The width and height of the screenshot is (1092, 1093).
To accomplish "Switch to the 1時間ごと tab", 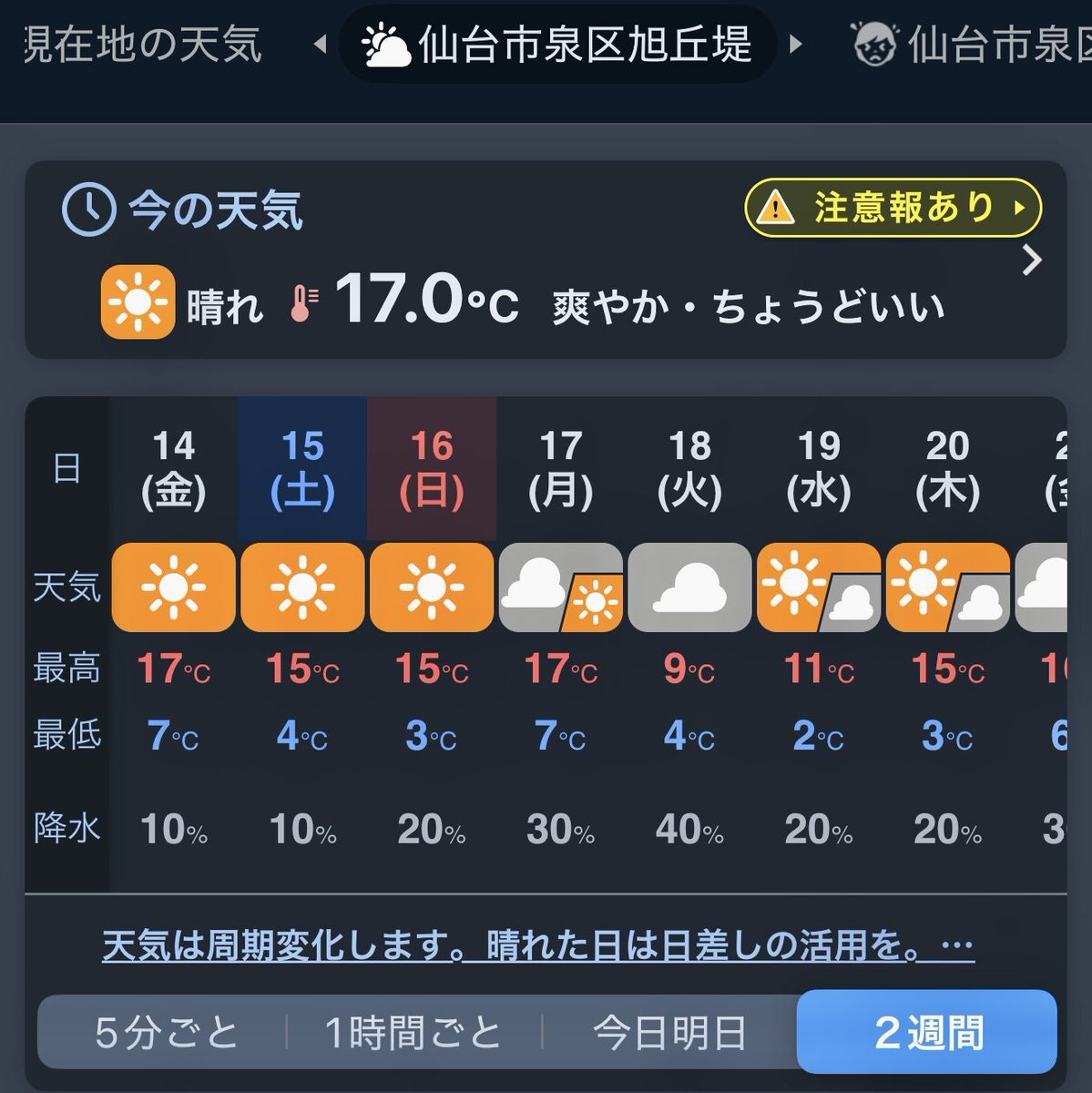I will coord(413,1033).
